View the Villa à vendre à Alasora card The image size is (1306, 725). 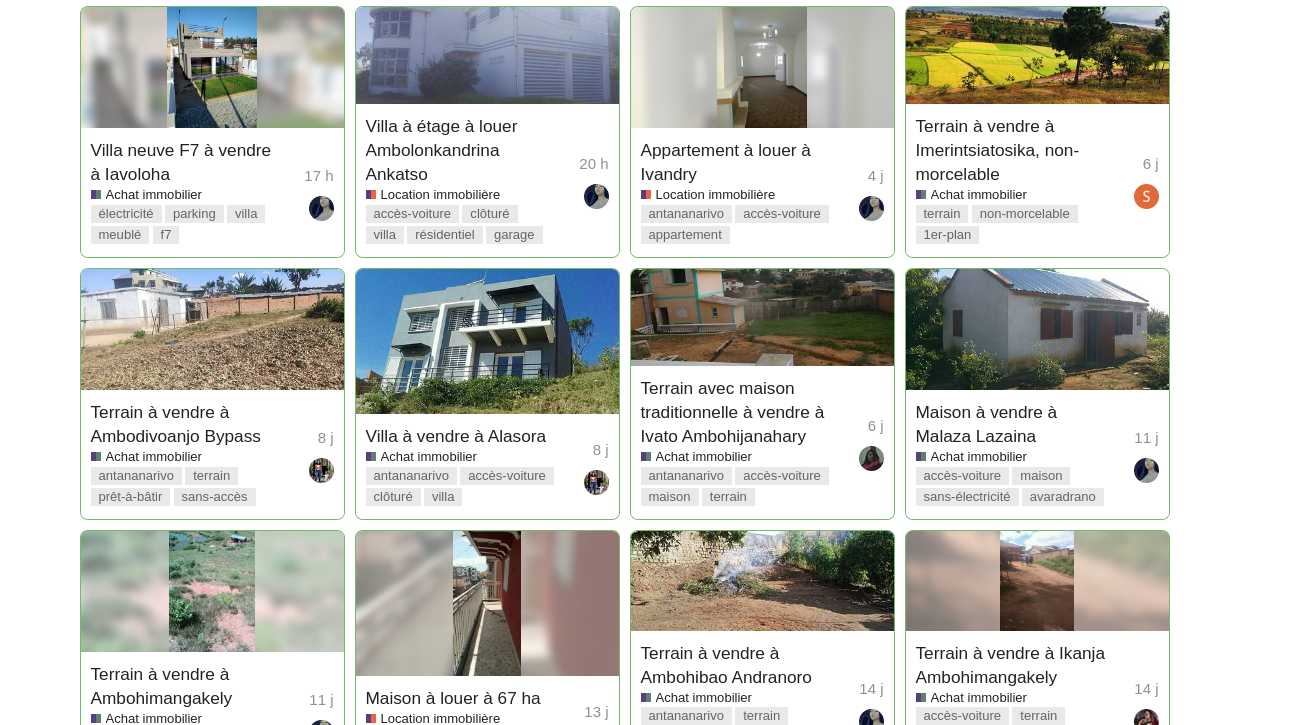pyautogui.click(x=455, y=436)
